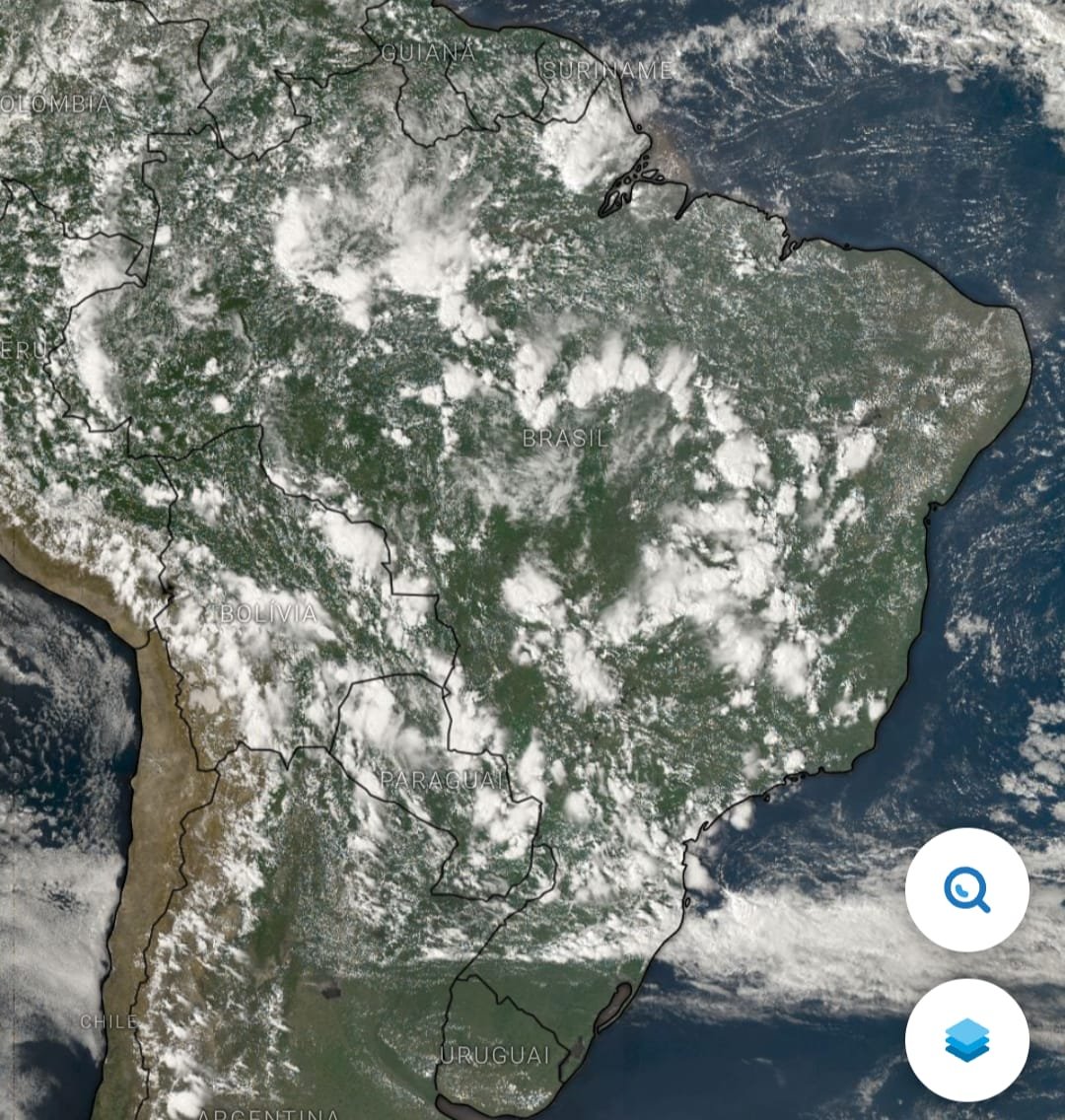Tap the magnifier search button
1065x1120 pixels.
[966, 890]
